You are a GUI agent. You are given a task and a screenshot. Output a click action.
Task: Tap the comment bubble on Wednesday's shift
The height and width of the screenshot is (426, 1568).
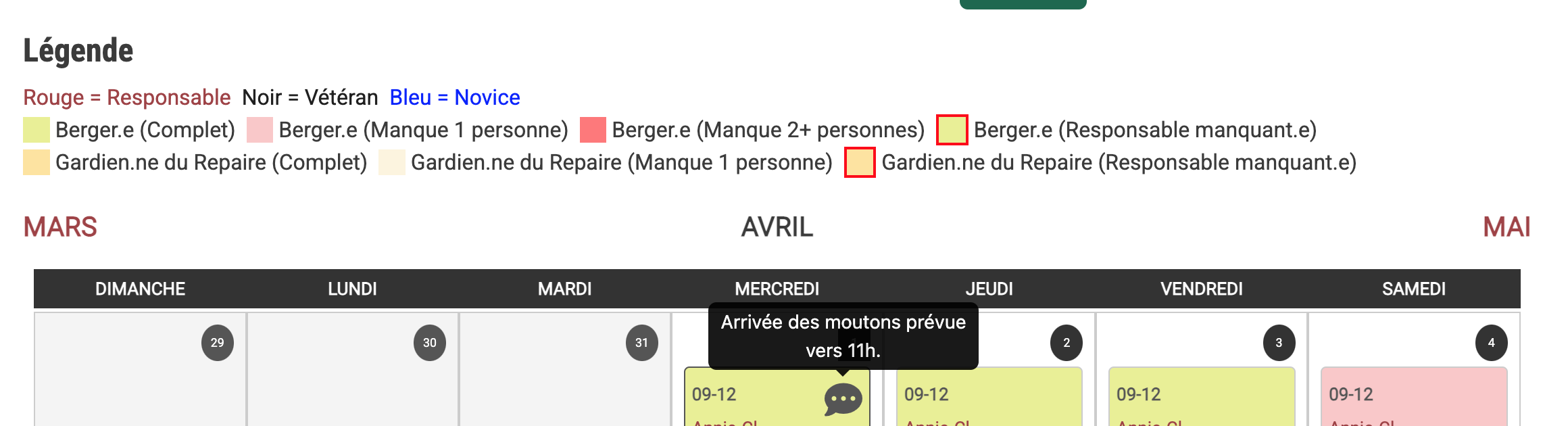(x=843, y=398)
